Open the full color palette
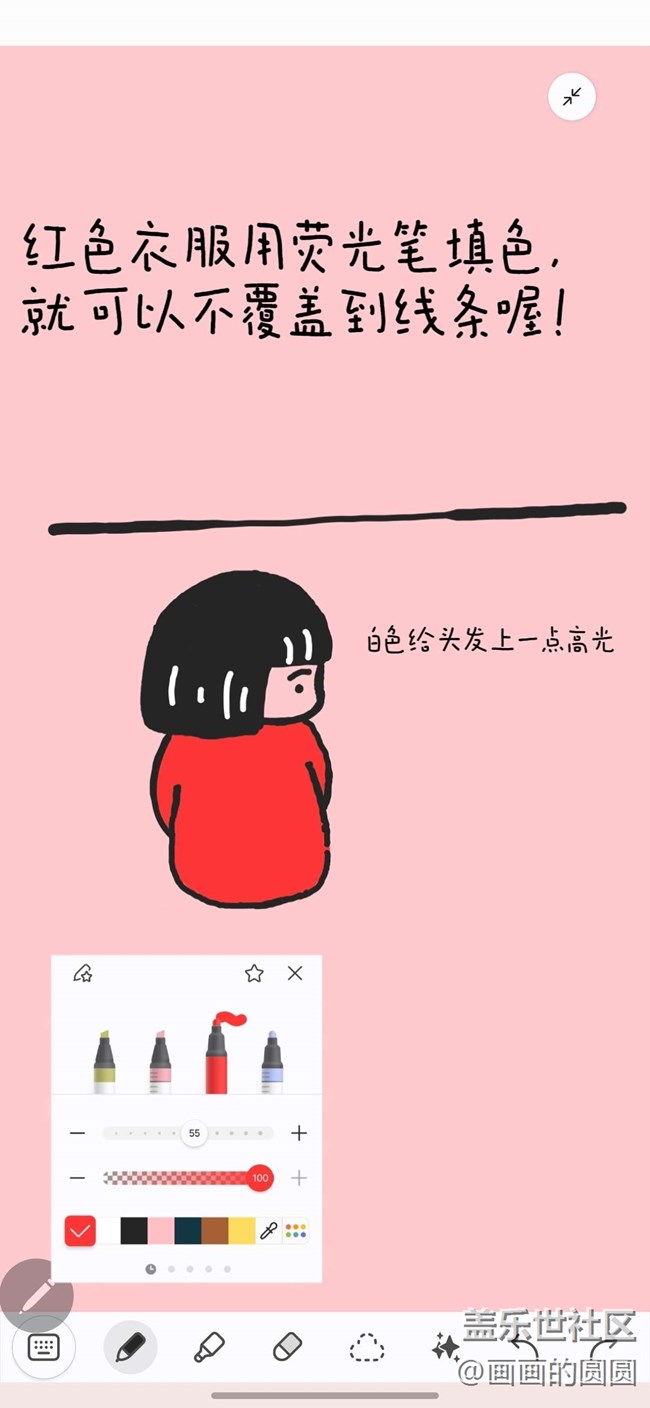This screenshot has width=650, height=1408. pos(296,1231)
